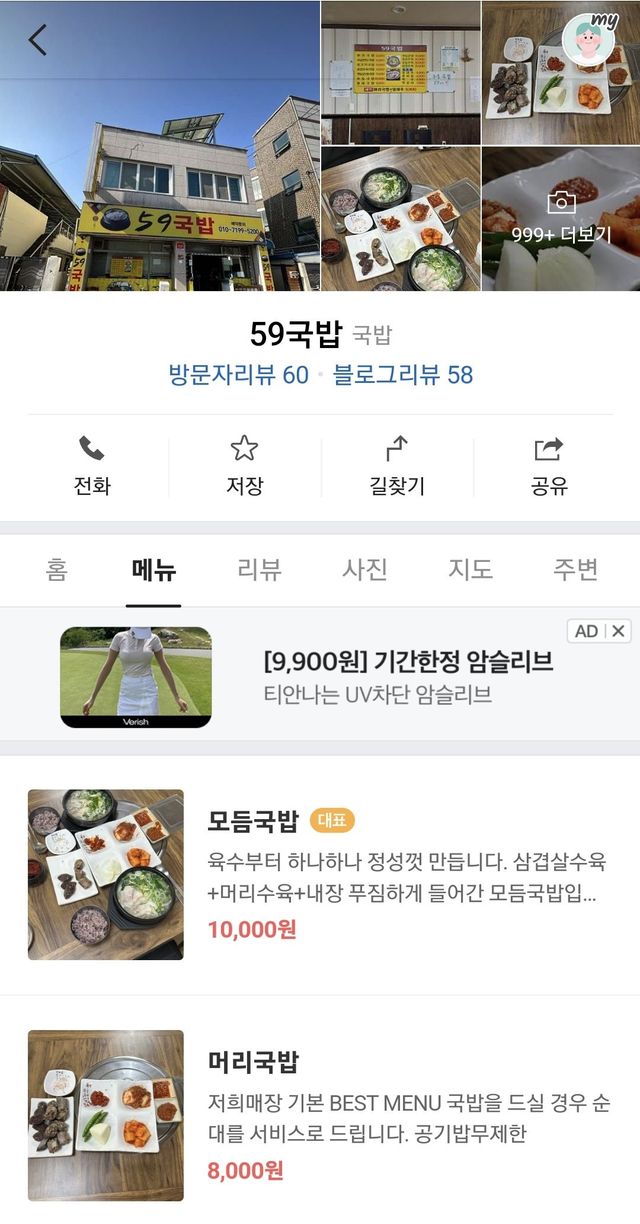Image resolution: width=640 pixels, height=1224 pixels.
Task: Close the 암슬리브 ad banner
Action: point(619,631)
